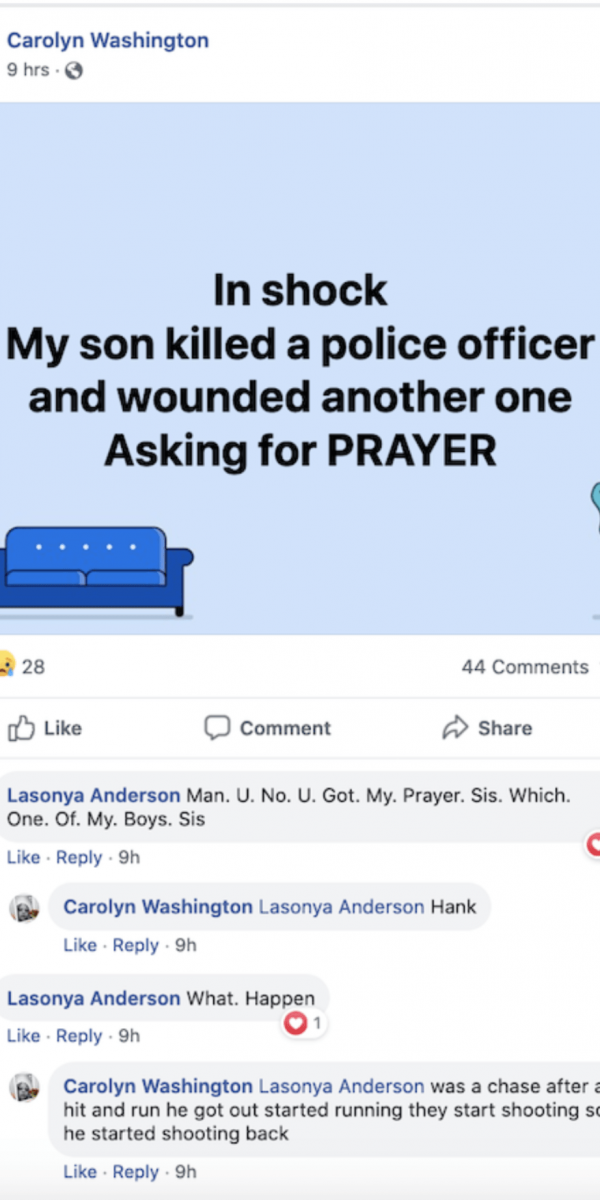Screen dimensions: 600x1200
Task: Open Carolyn Washington's profile from post header
Action: point(108,41)
